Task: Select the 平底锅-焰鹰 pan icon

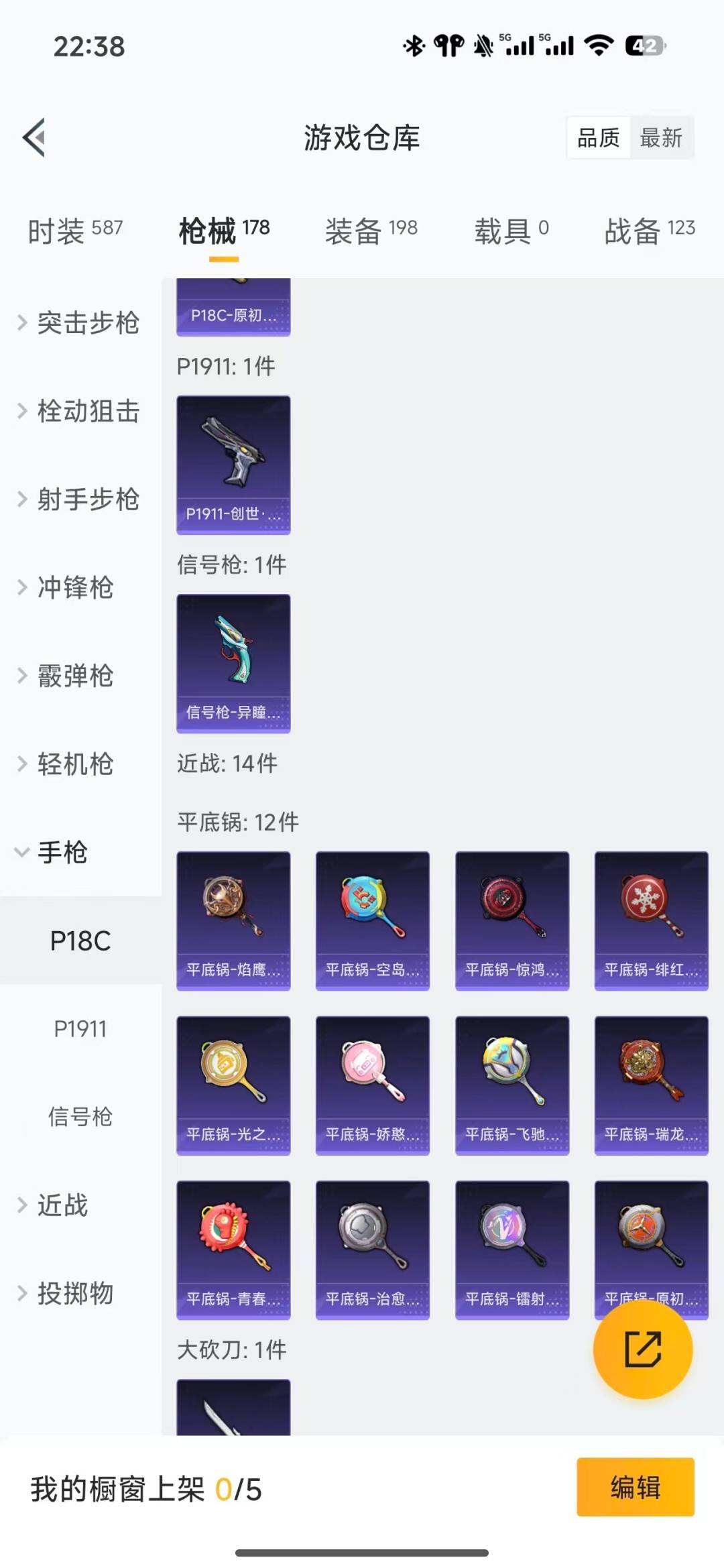Action: (x=233, y=918)
